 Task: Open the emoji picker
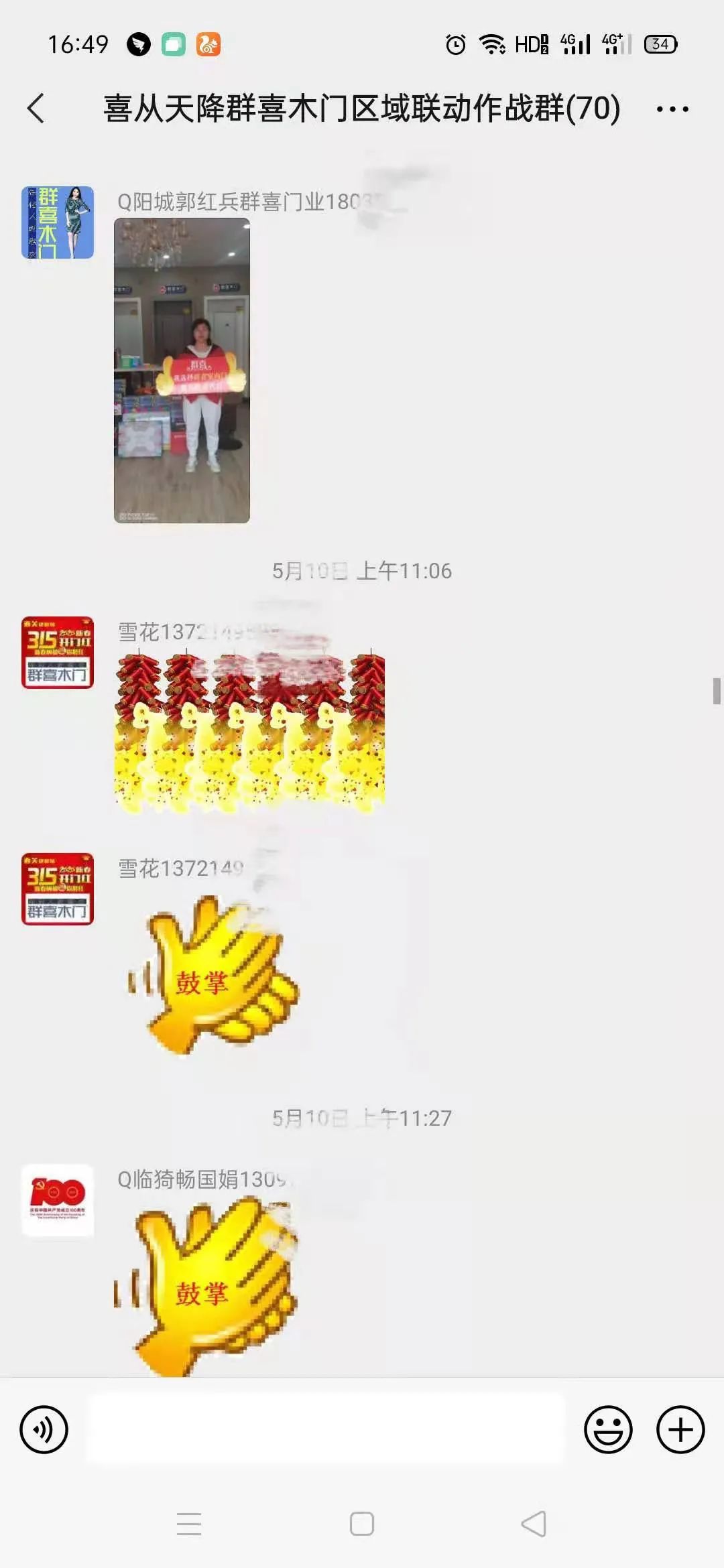point(607,1429)
